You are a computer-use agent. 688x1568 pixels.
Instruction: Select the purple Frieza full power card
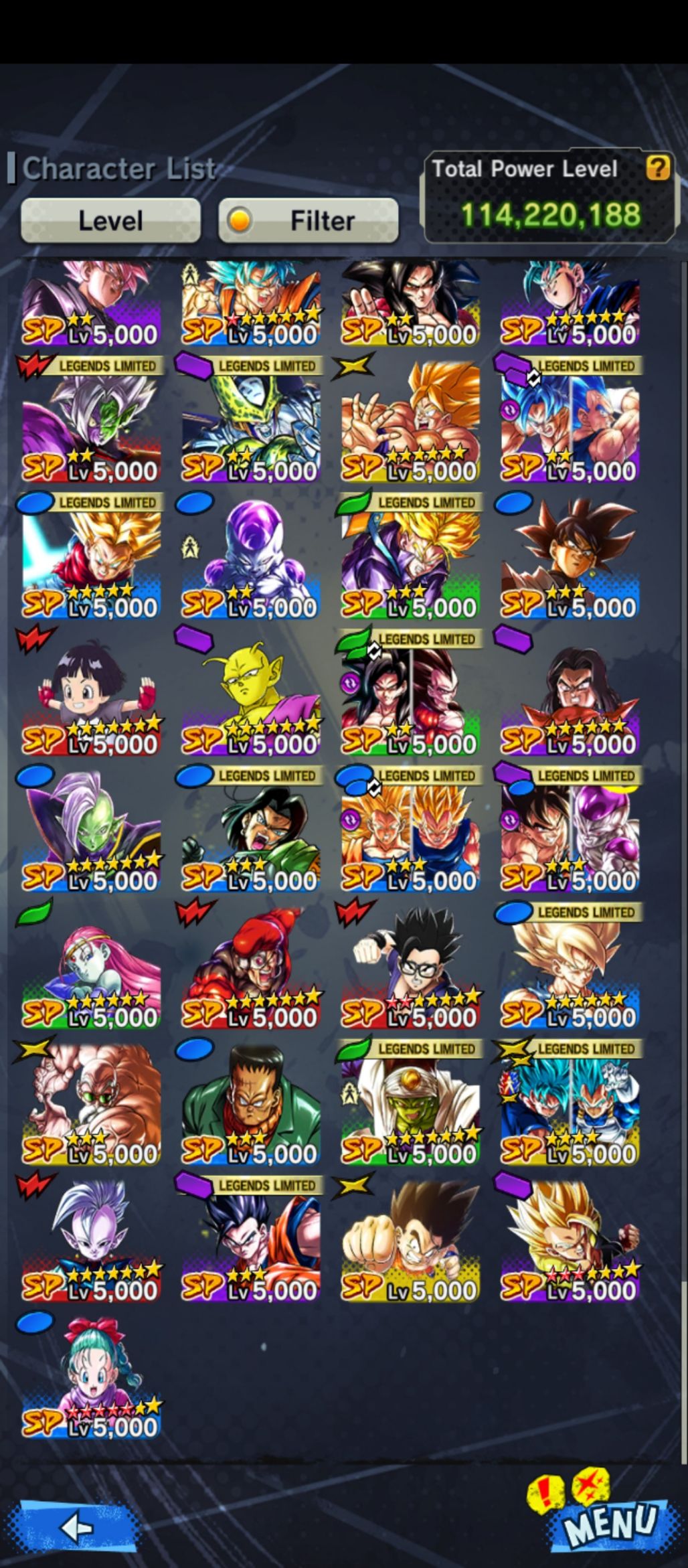[250, 555]
